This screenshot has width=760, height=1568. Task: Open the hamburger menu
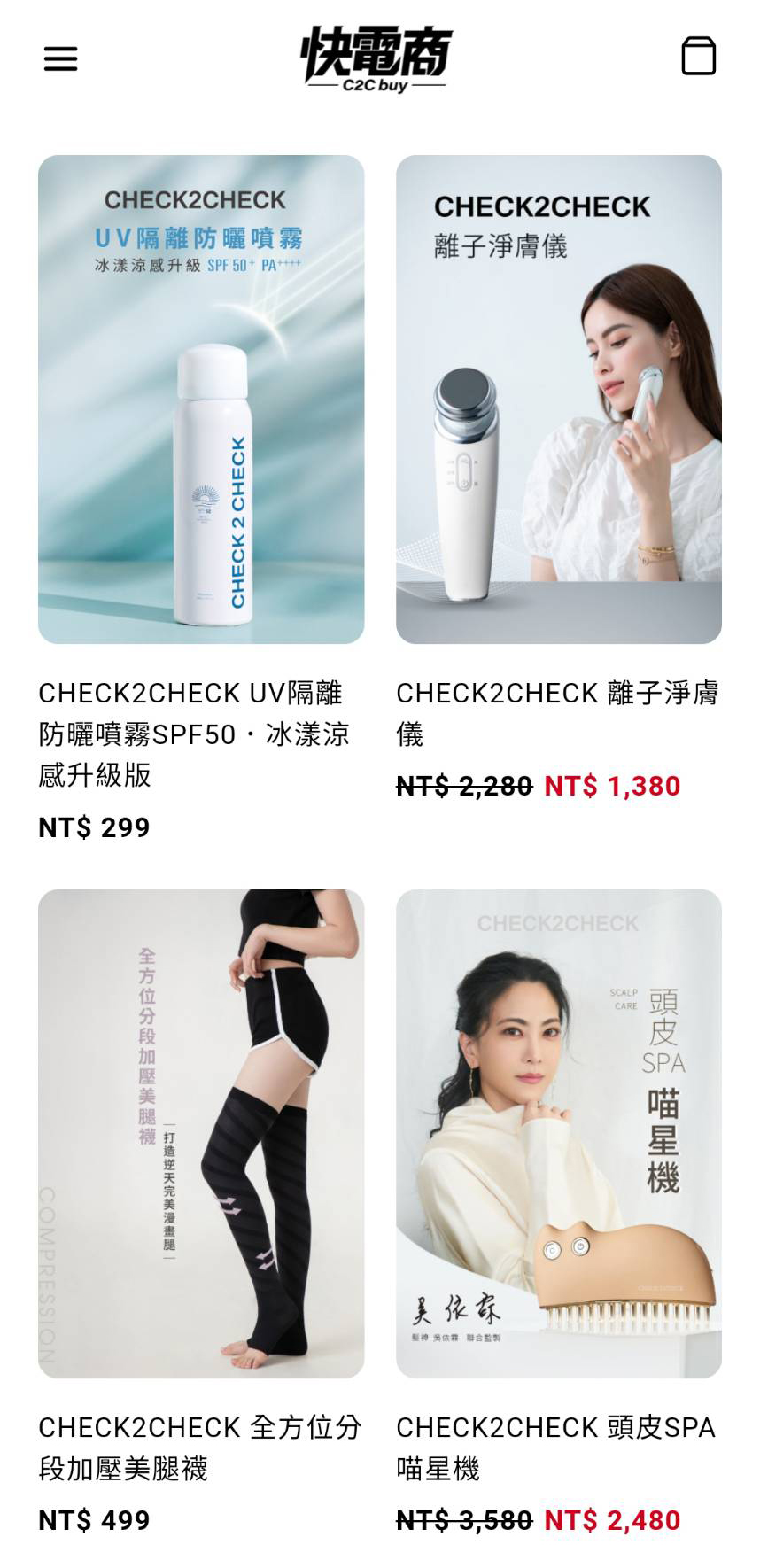pyautogui.click(x=60, y=58)
